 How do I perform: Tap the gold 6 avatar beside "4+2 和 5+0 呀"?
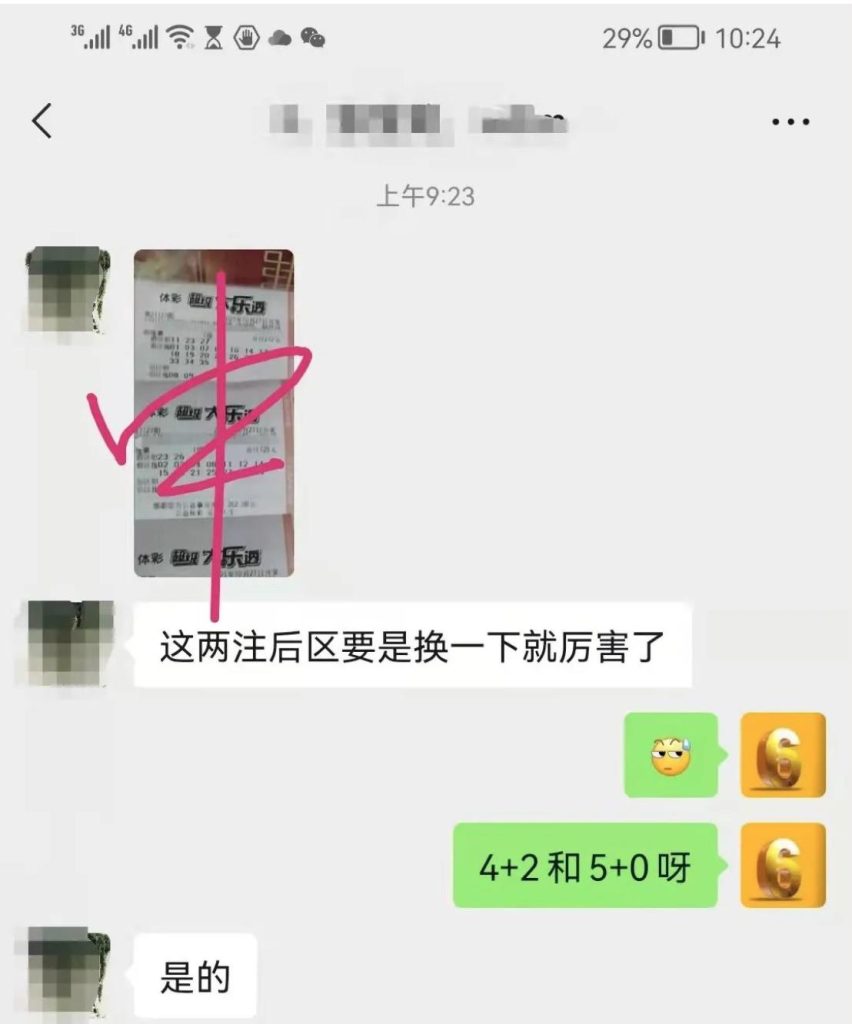(783, 866)
